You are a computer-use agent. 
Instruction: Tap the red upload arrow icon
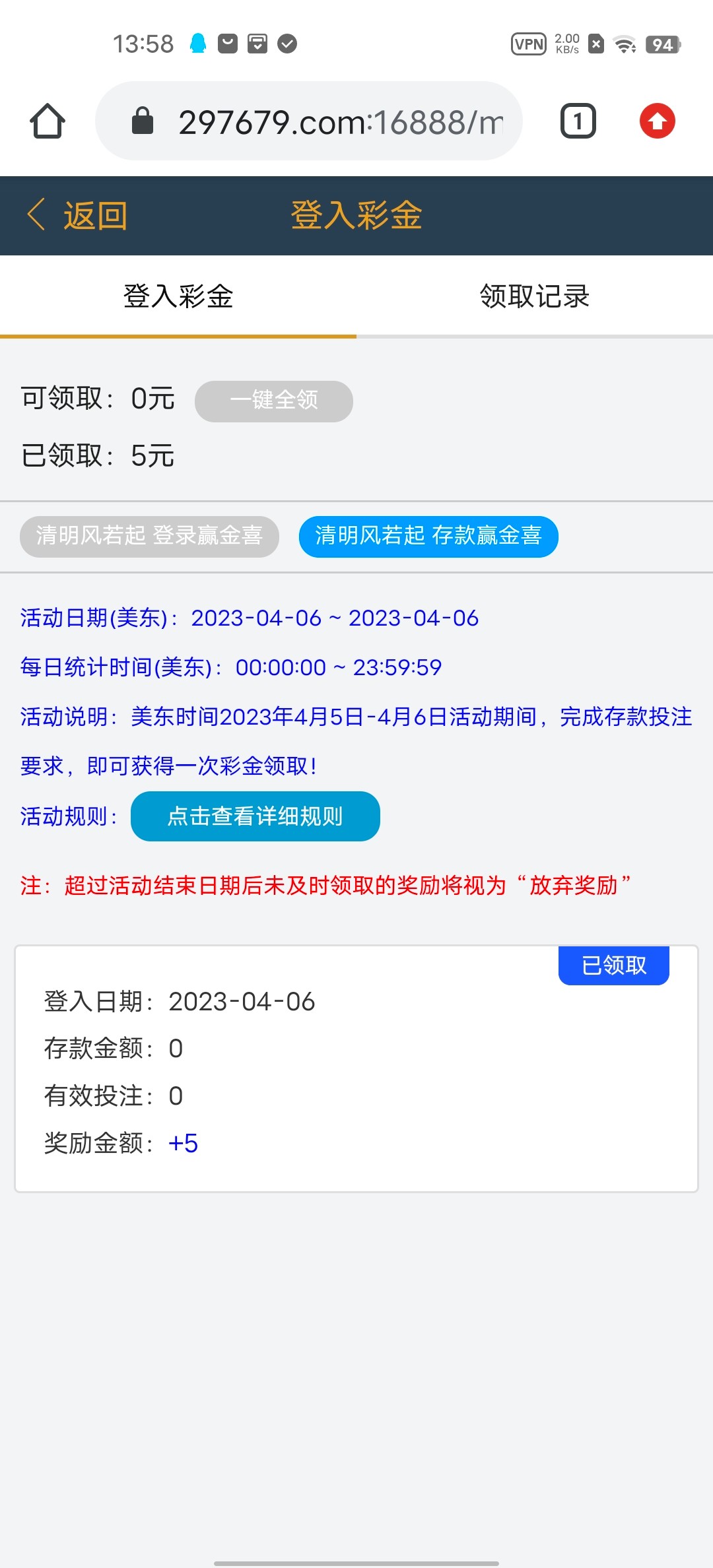(657, 121)
